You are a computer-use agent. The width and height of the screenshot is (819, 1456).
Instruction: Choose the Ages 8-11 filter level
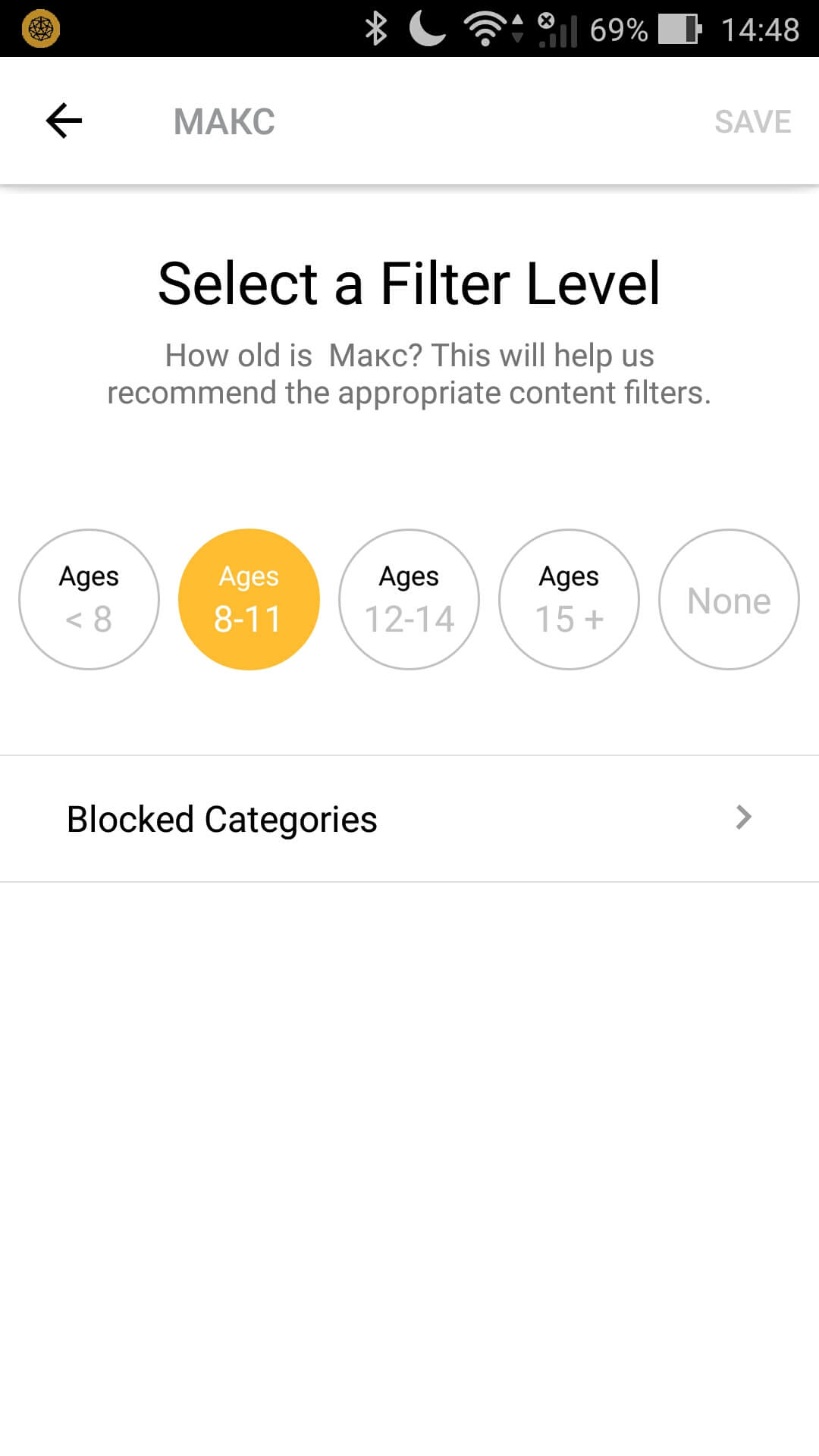249,599
